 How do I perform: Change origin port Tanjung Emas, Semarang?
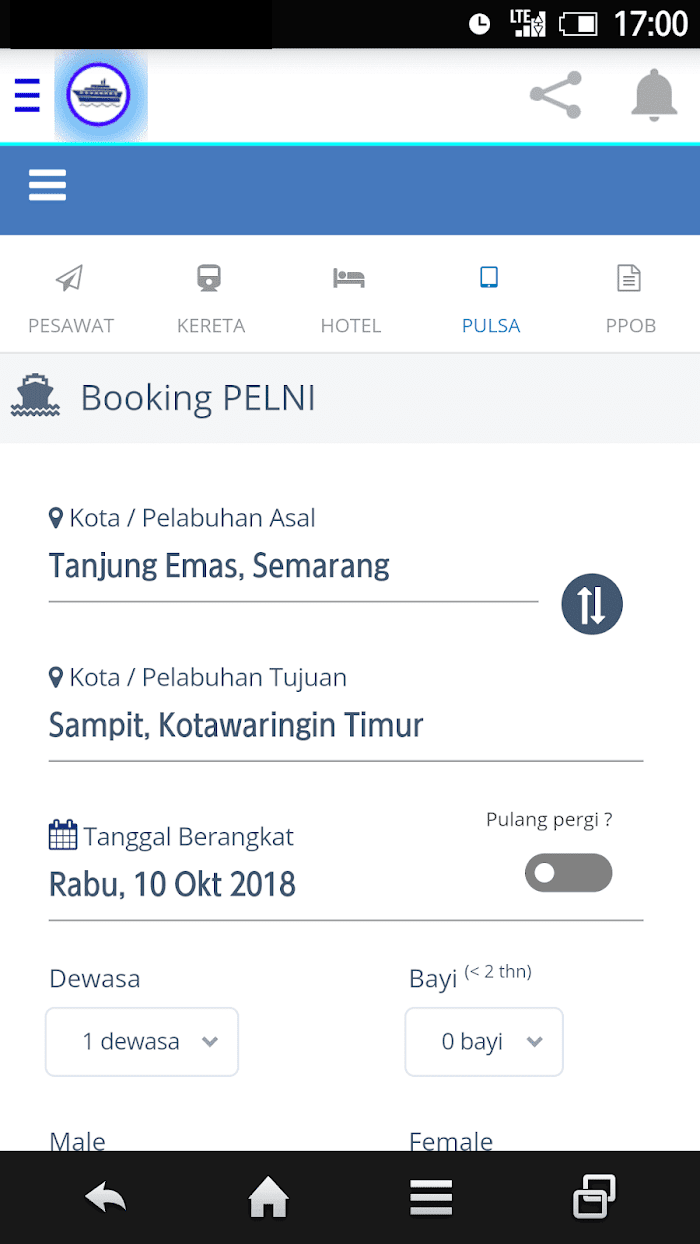tap(293, 567)
